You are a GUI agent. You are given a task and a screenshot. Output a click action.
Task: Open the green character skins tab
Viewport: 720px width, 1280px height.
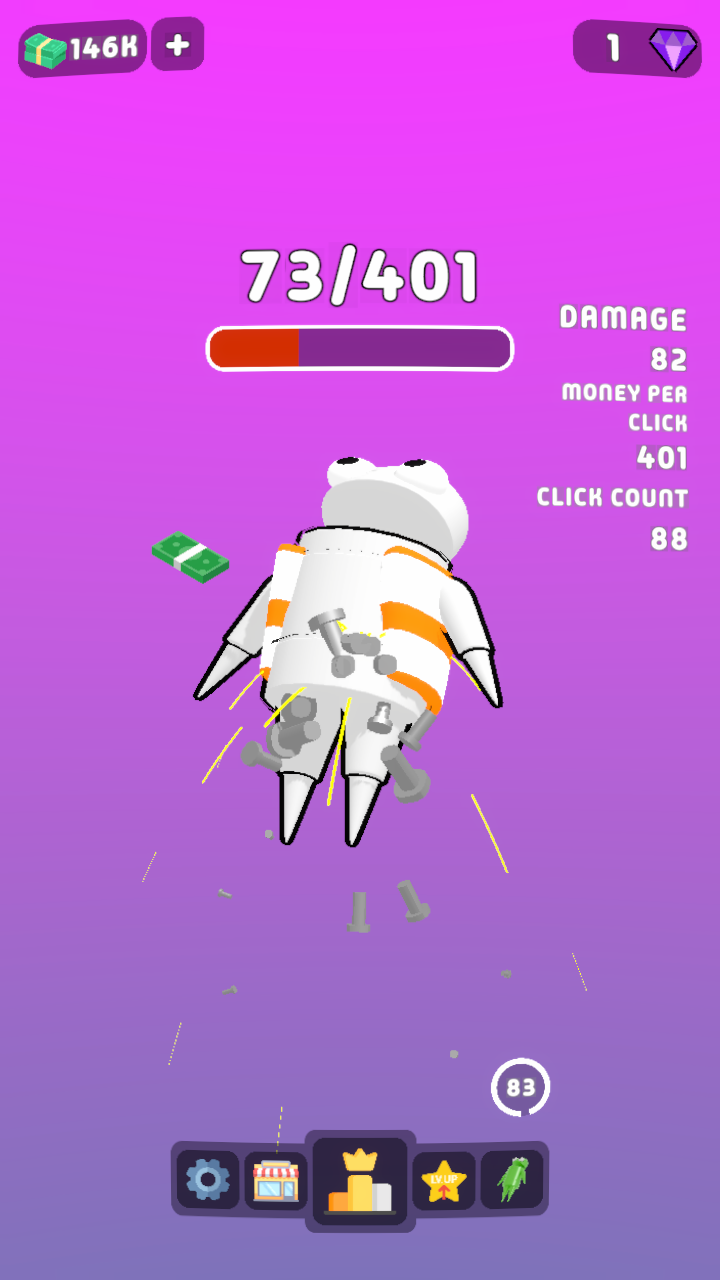(512, 1179)
